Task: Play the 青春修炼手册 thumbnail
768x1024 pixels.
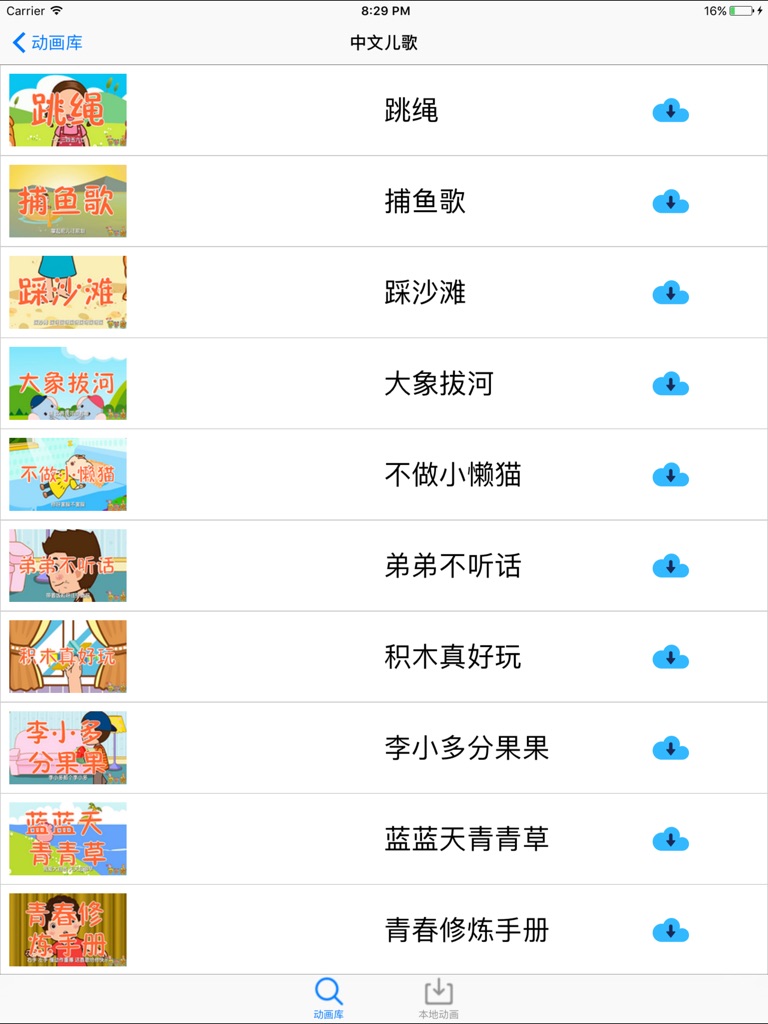Action: [x=68, y=930]
